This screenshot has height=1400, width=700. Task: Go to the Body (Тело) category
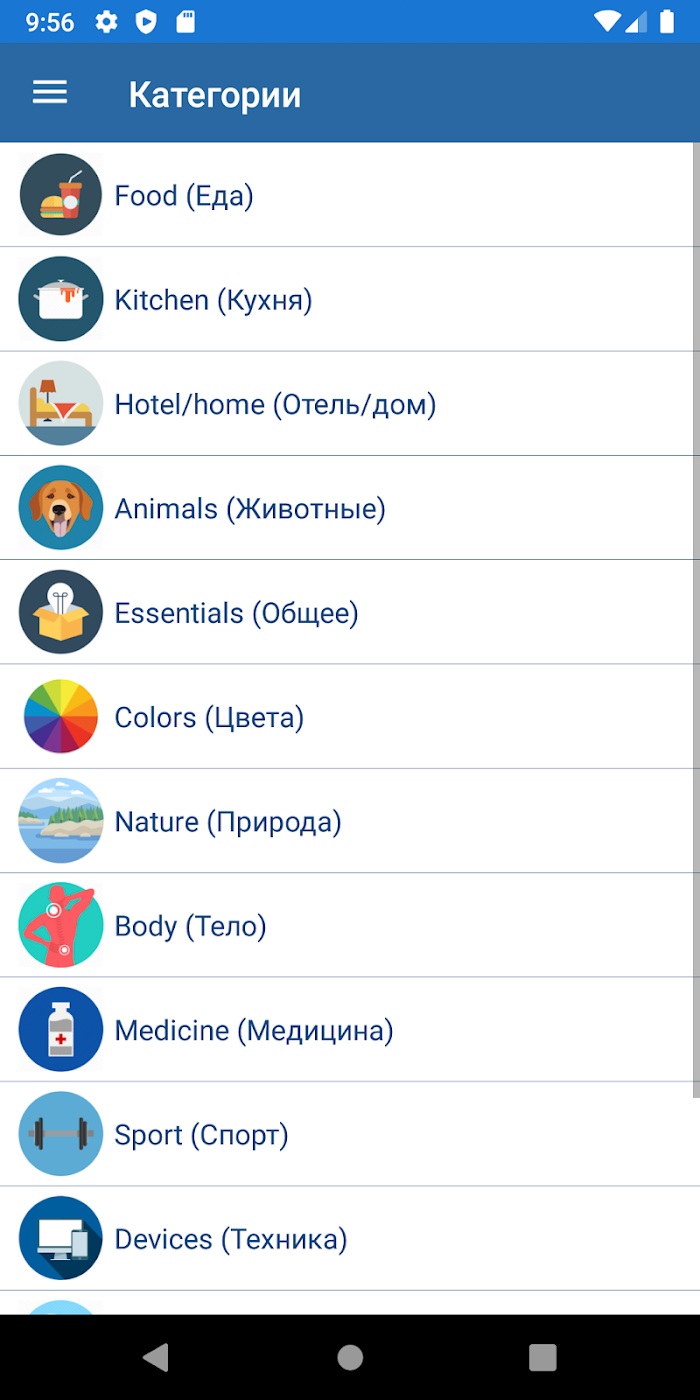coord(346,925)
